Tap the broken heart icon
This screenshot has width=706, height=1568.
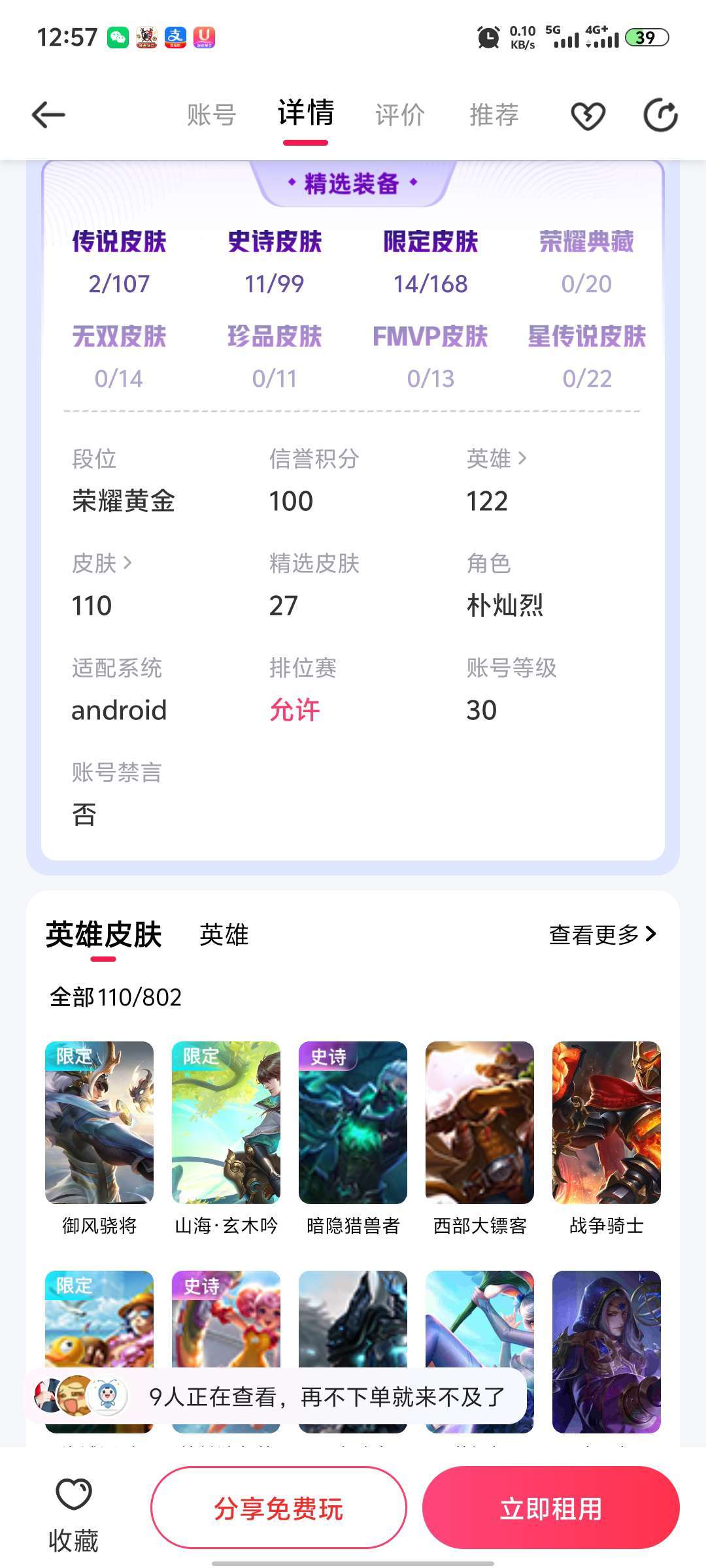pos(588,116)
